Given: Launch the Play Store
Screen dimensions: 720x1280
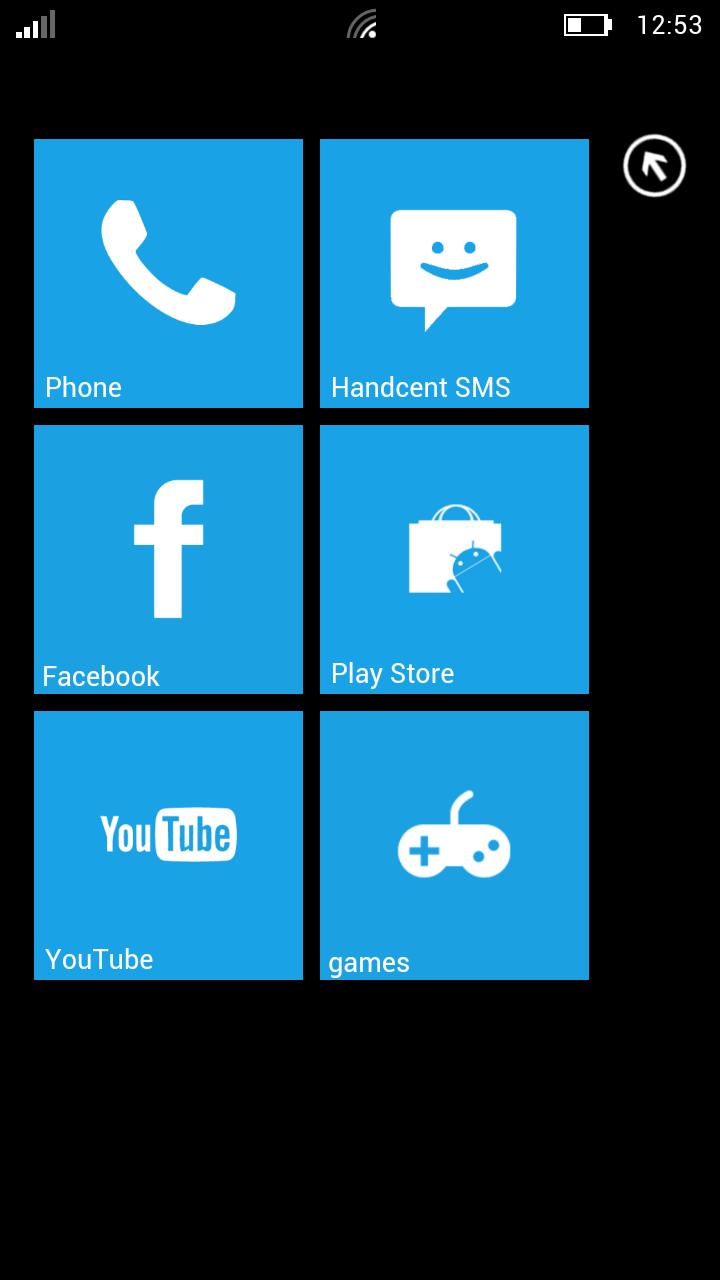Looking at the screenshot, I should [454, 559].
